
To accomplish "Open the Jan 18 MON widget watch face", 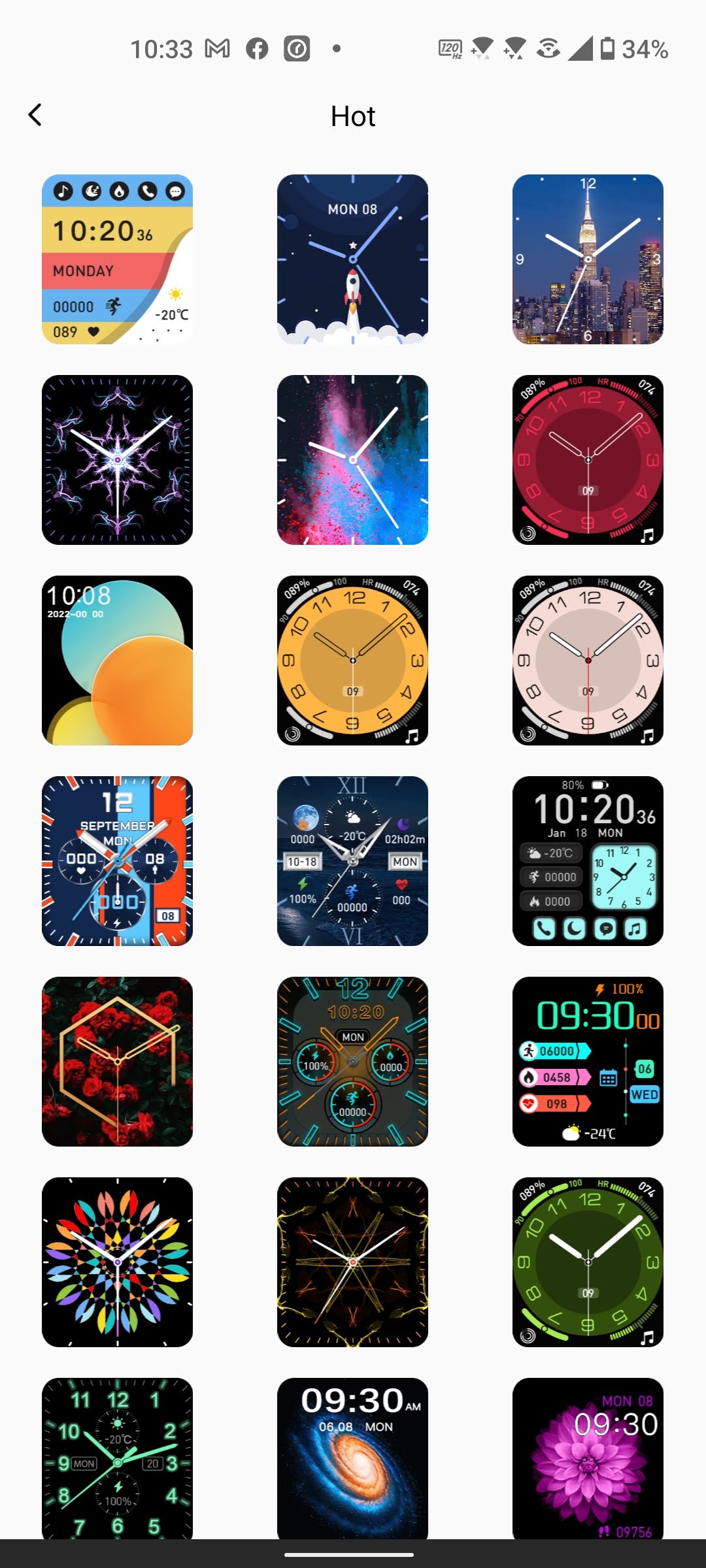I will tap(588, 861).
